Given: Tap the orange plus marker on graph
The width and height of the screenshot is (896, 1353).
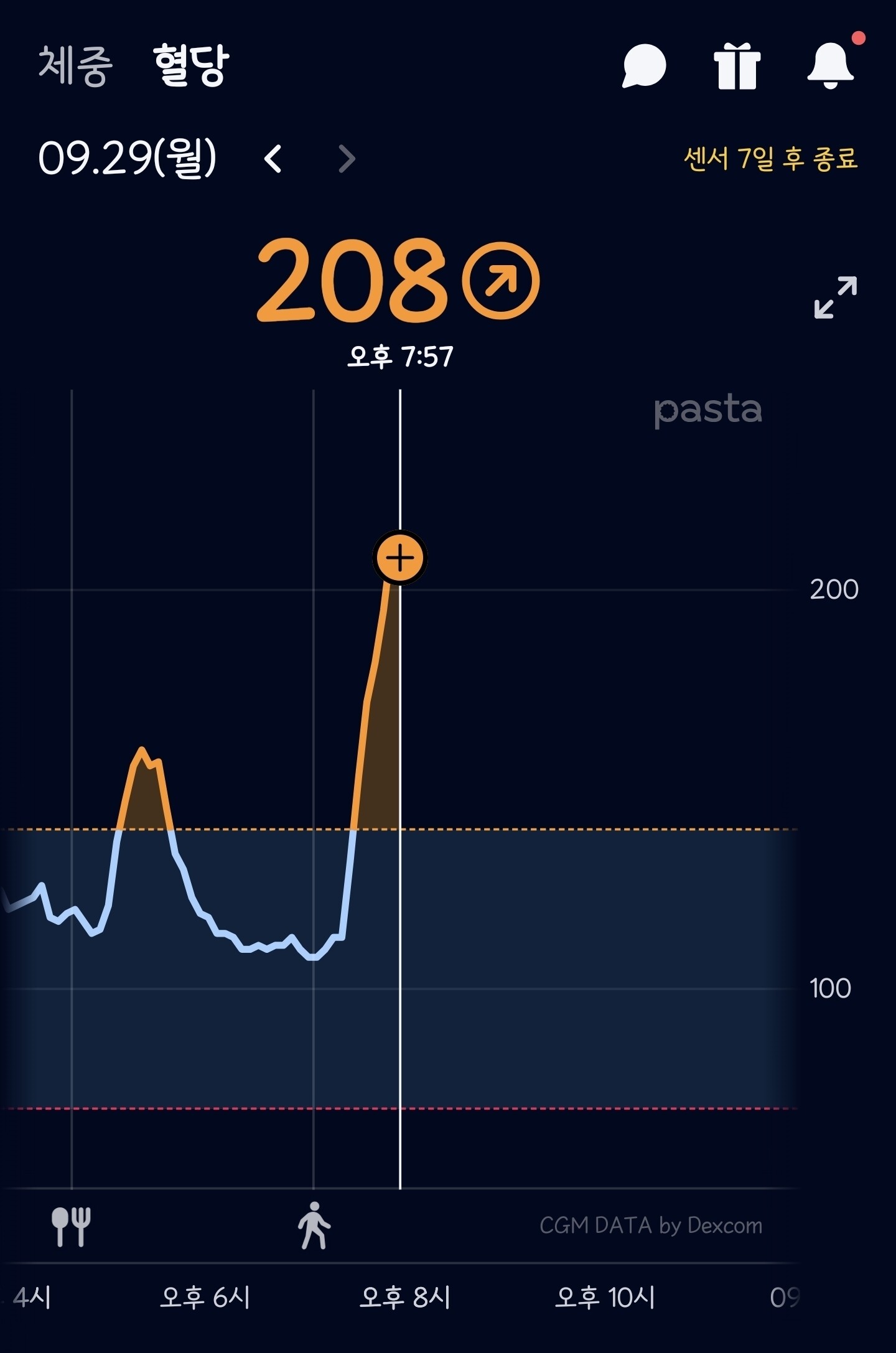Looking at the screenshot, I should (400, 558).
